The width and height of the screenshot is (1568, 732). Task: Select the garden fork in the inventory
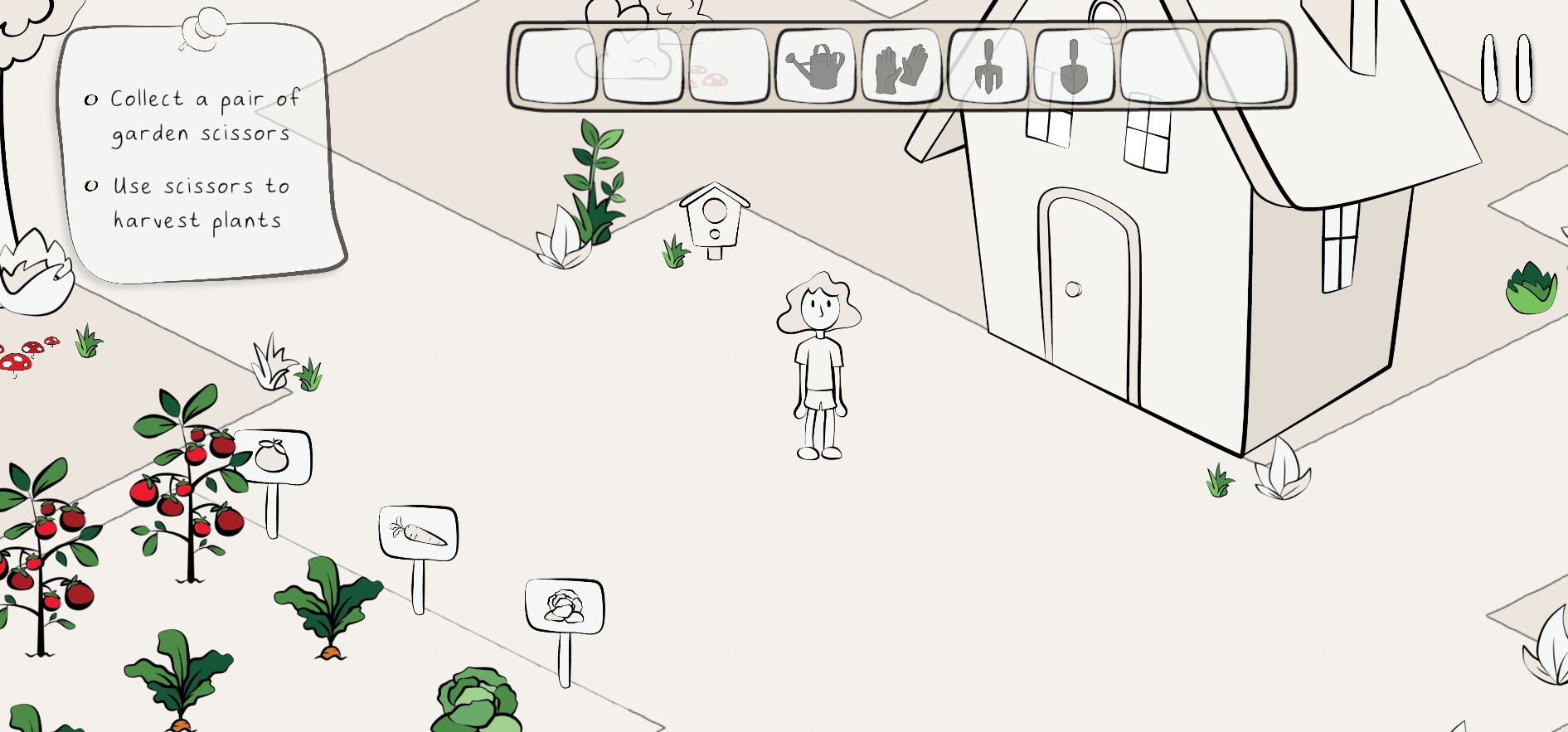coord(988,66)
